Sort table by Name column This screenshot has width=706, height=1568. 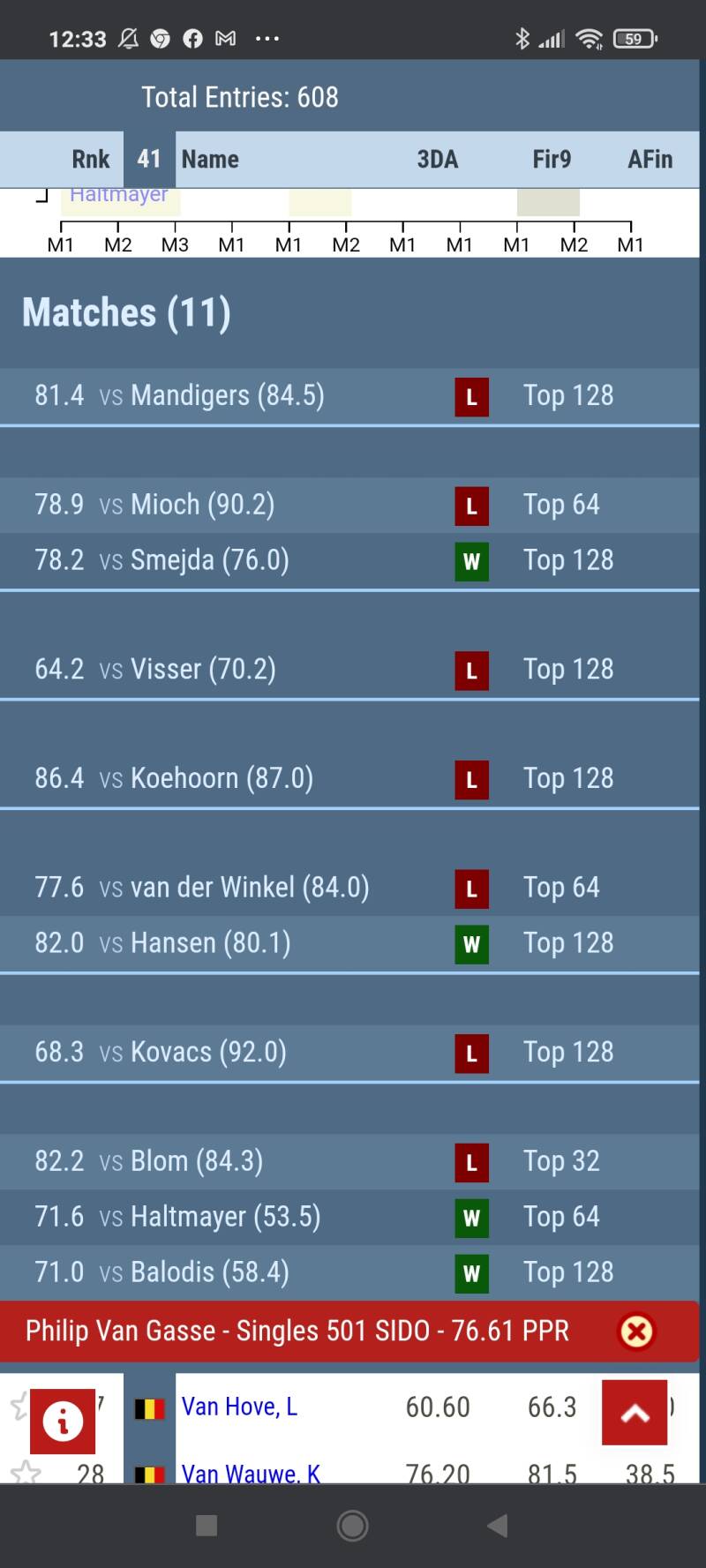(x=210, y=160)
